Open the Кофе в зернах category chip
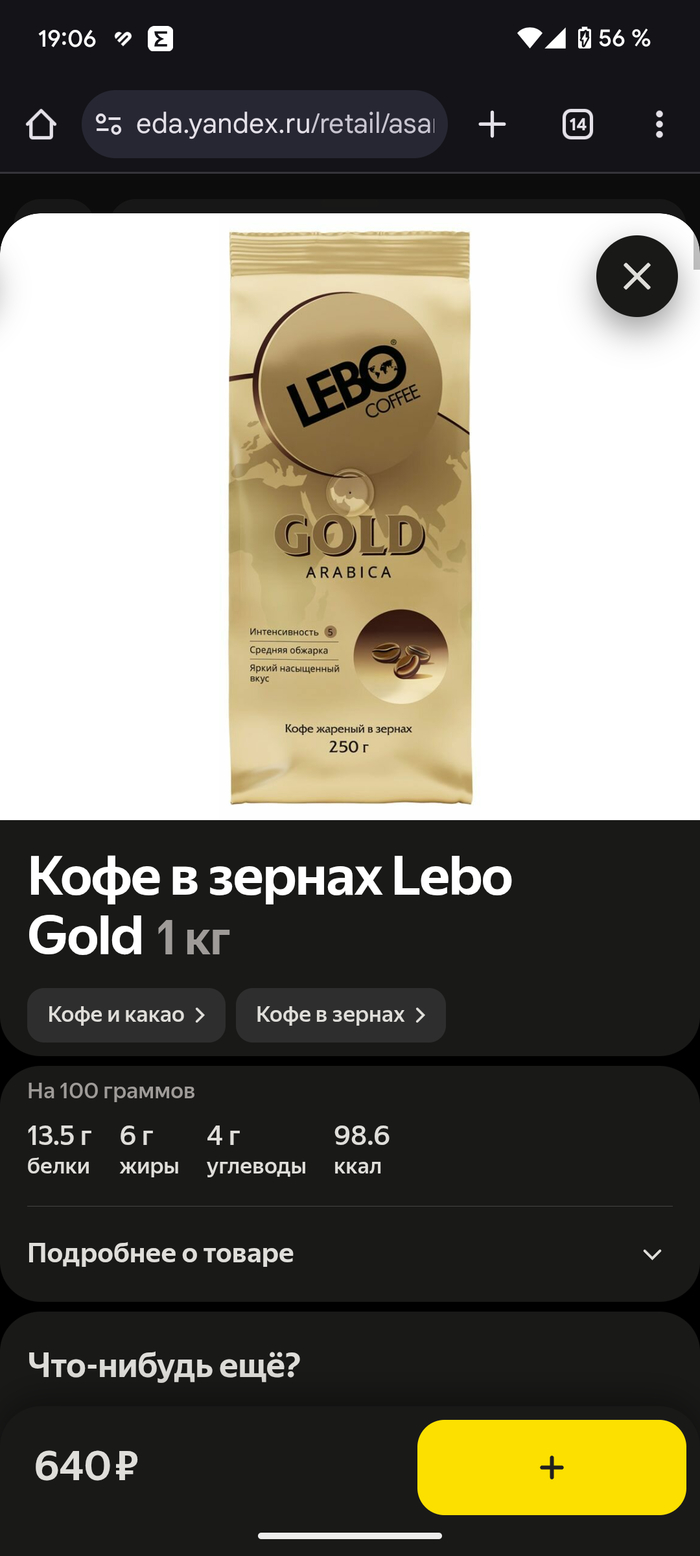Viewport: 700px width, 1556px height. [x=340, y=1015]
